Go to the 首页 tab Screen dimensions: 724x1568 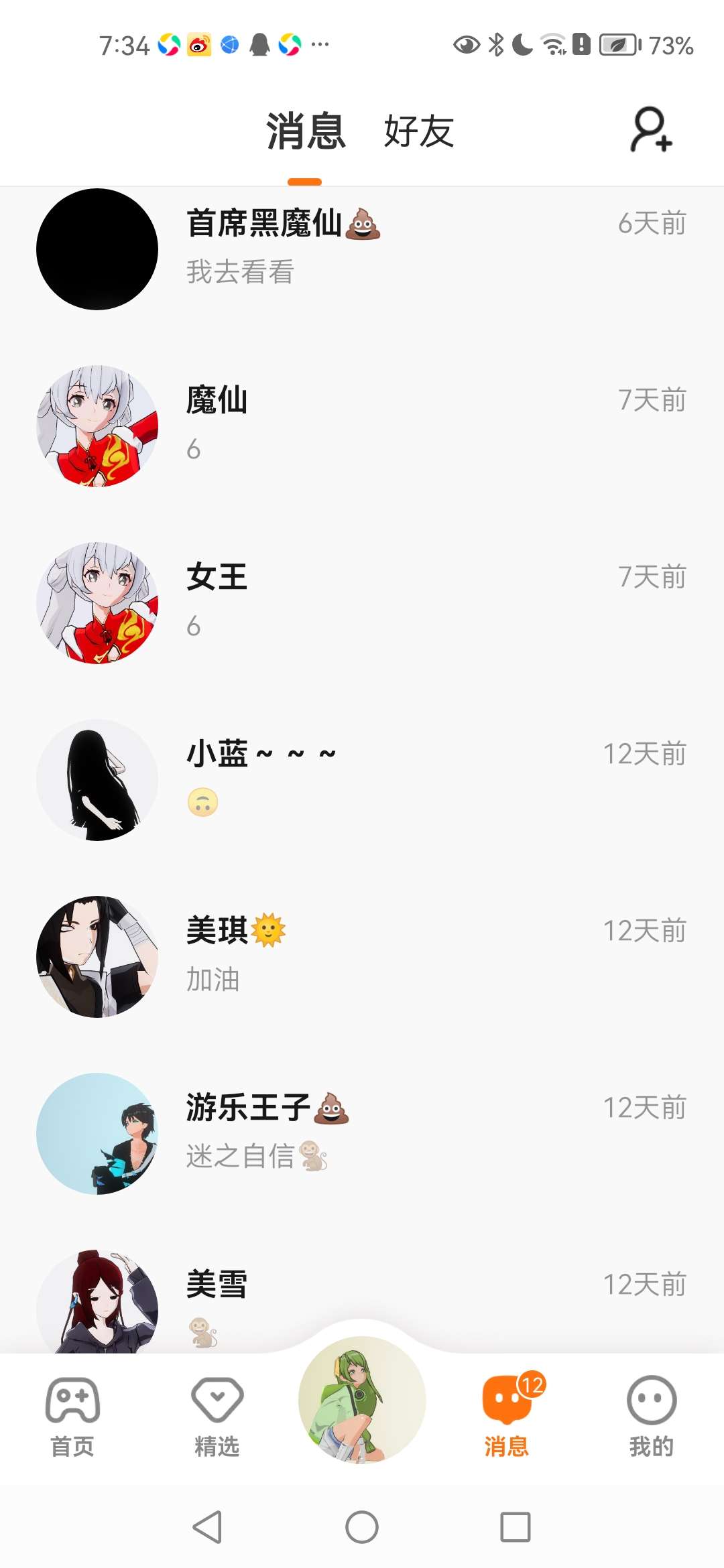pos(72,1417)
